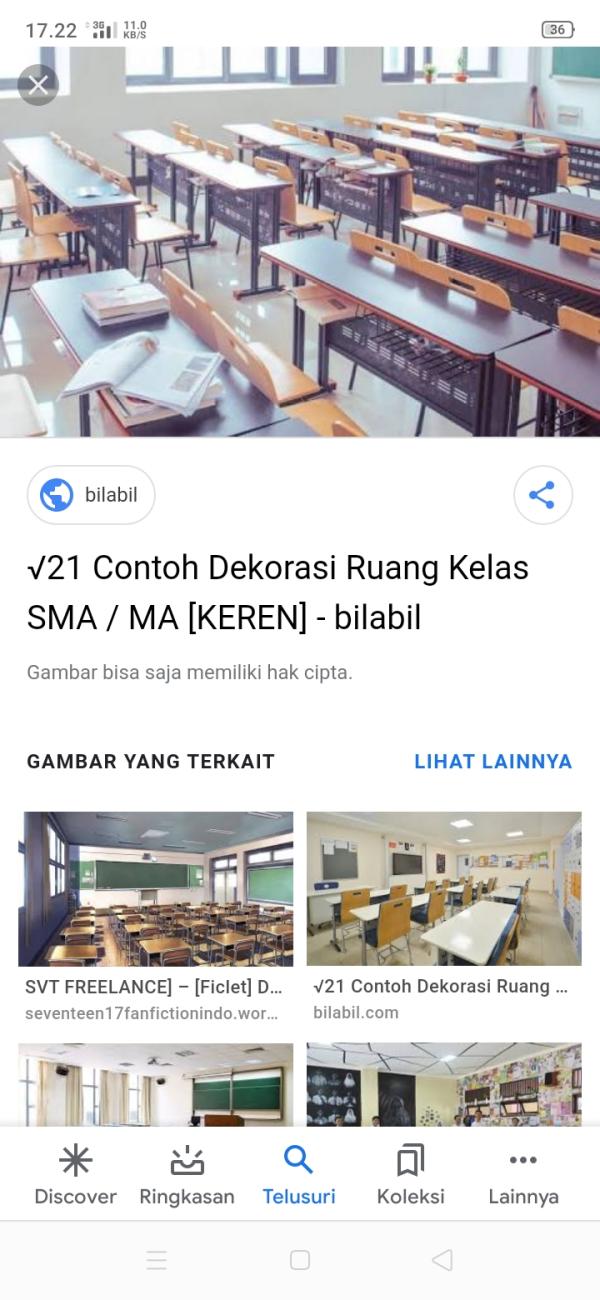Show the Lainnya menu tab
Image resolution: width=600 pixels, height=1300 pixels.
(x=523, y=1176)
